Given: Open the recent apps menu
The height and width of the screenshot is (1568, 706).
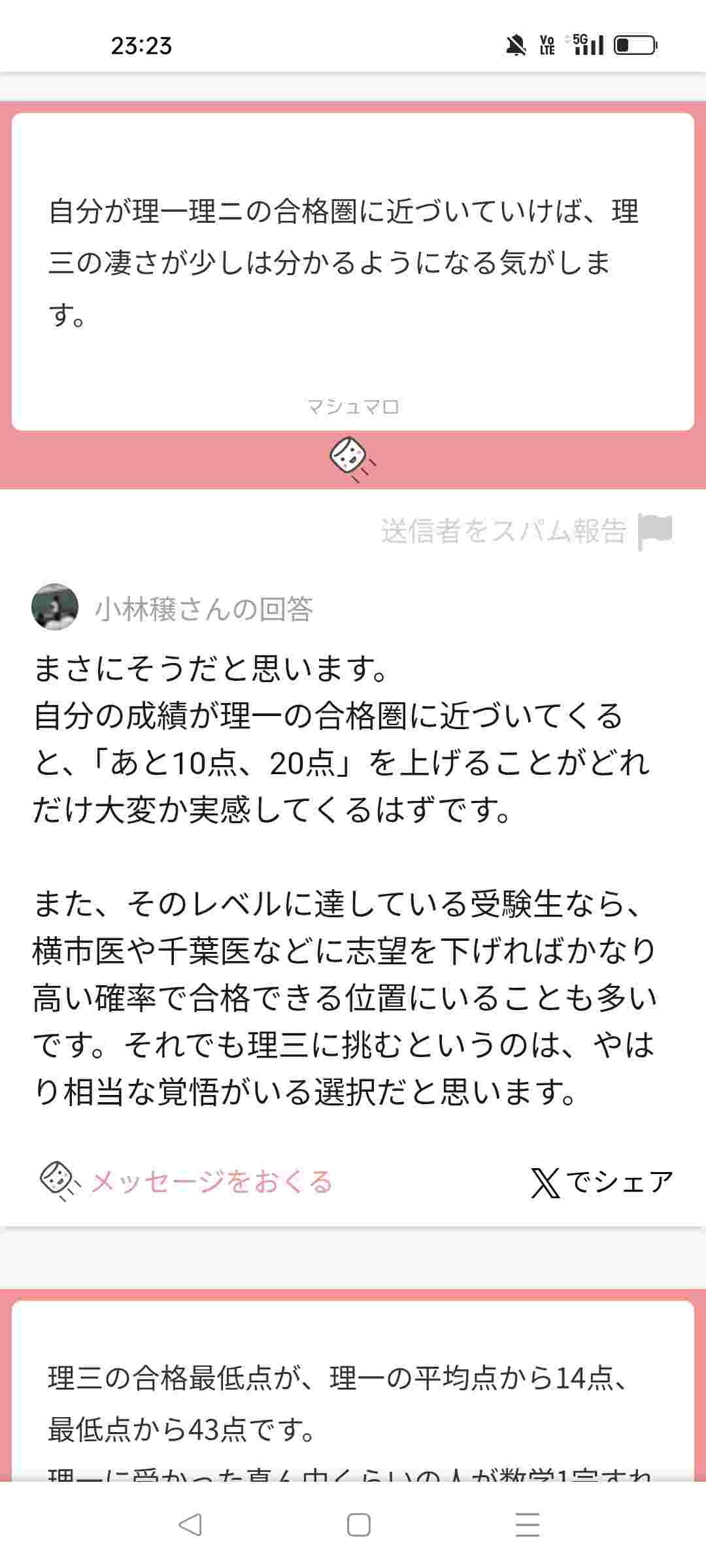Looking at the screenshot, I should tap(527, 1525).
